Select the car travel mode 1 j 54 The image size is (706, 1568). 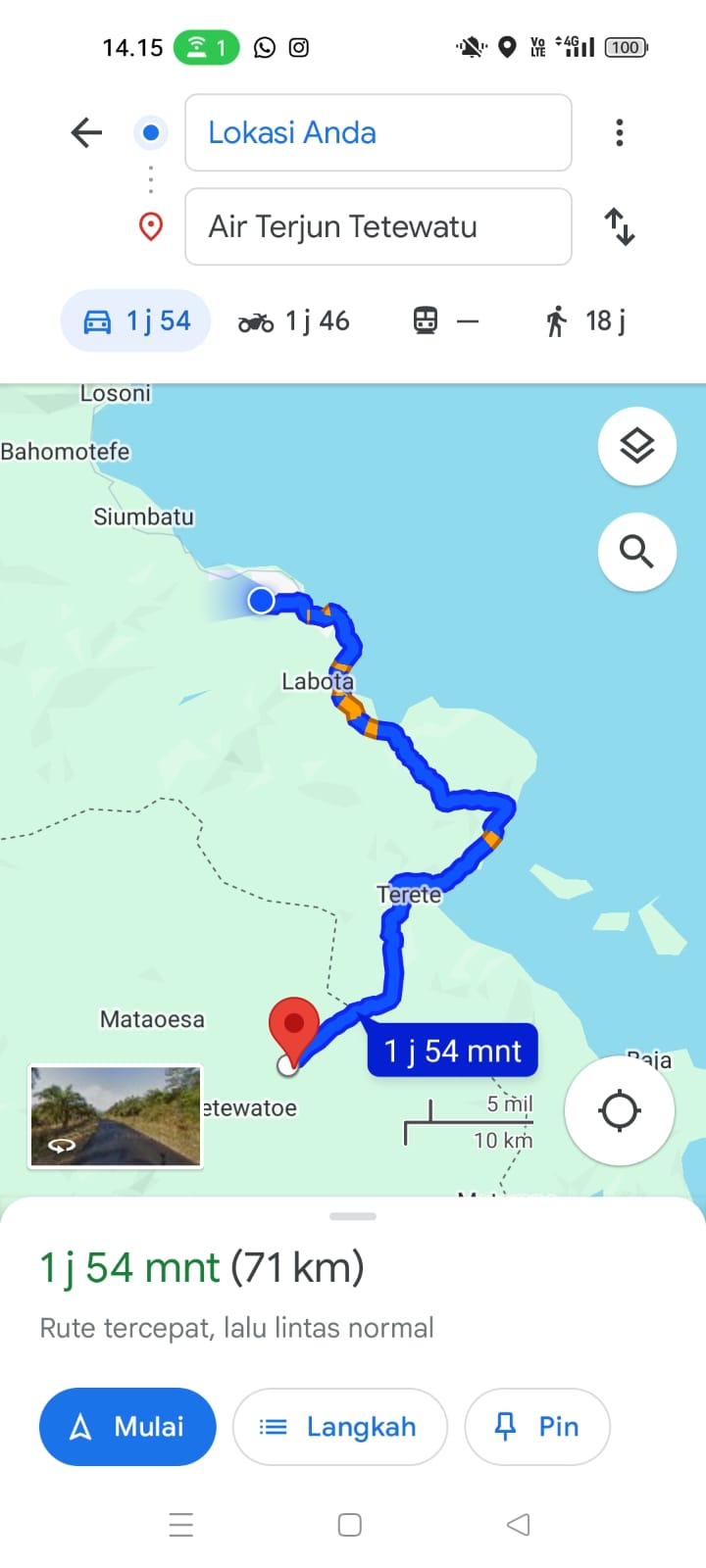[136, 320]
